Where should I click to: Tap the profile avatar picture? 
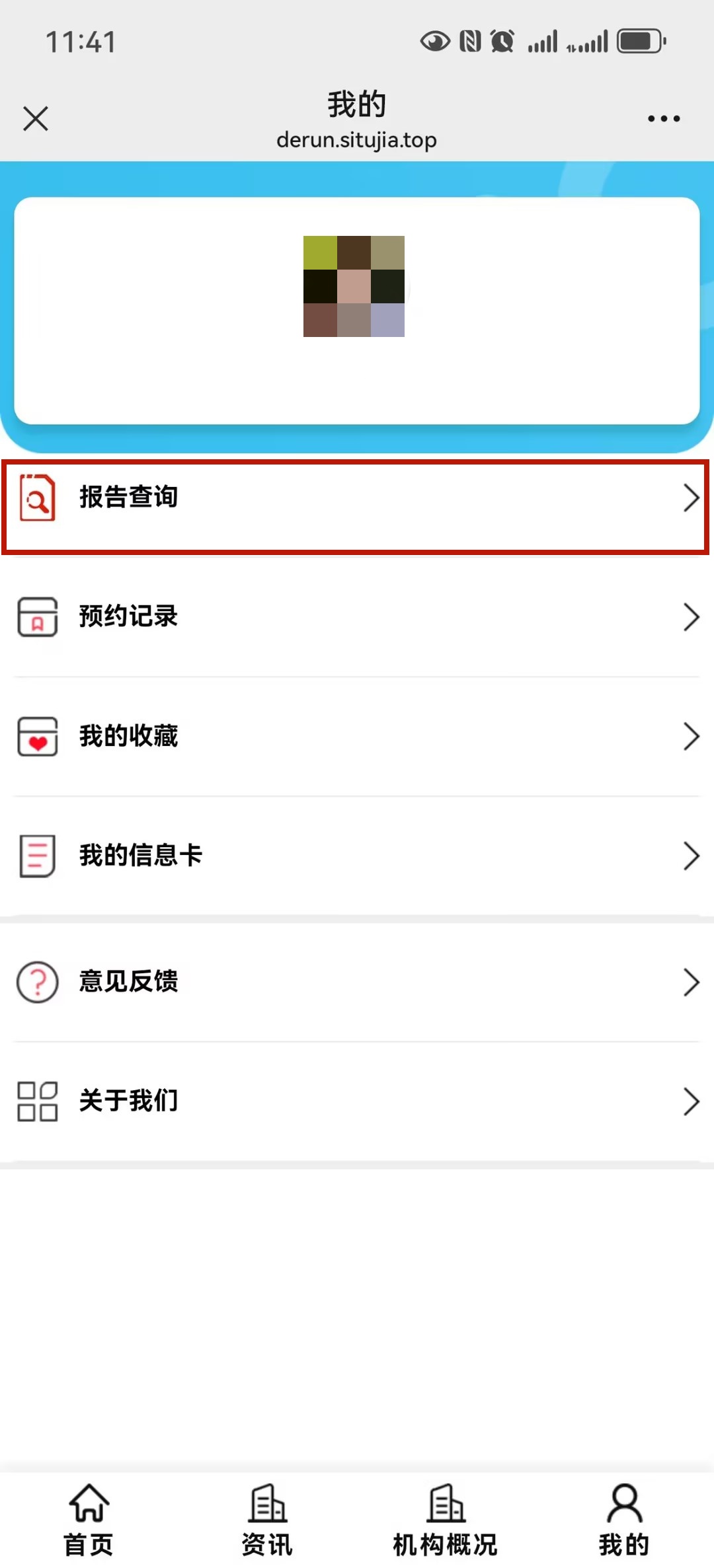pos(354,286)
